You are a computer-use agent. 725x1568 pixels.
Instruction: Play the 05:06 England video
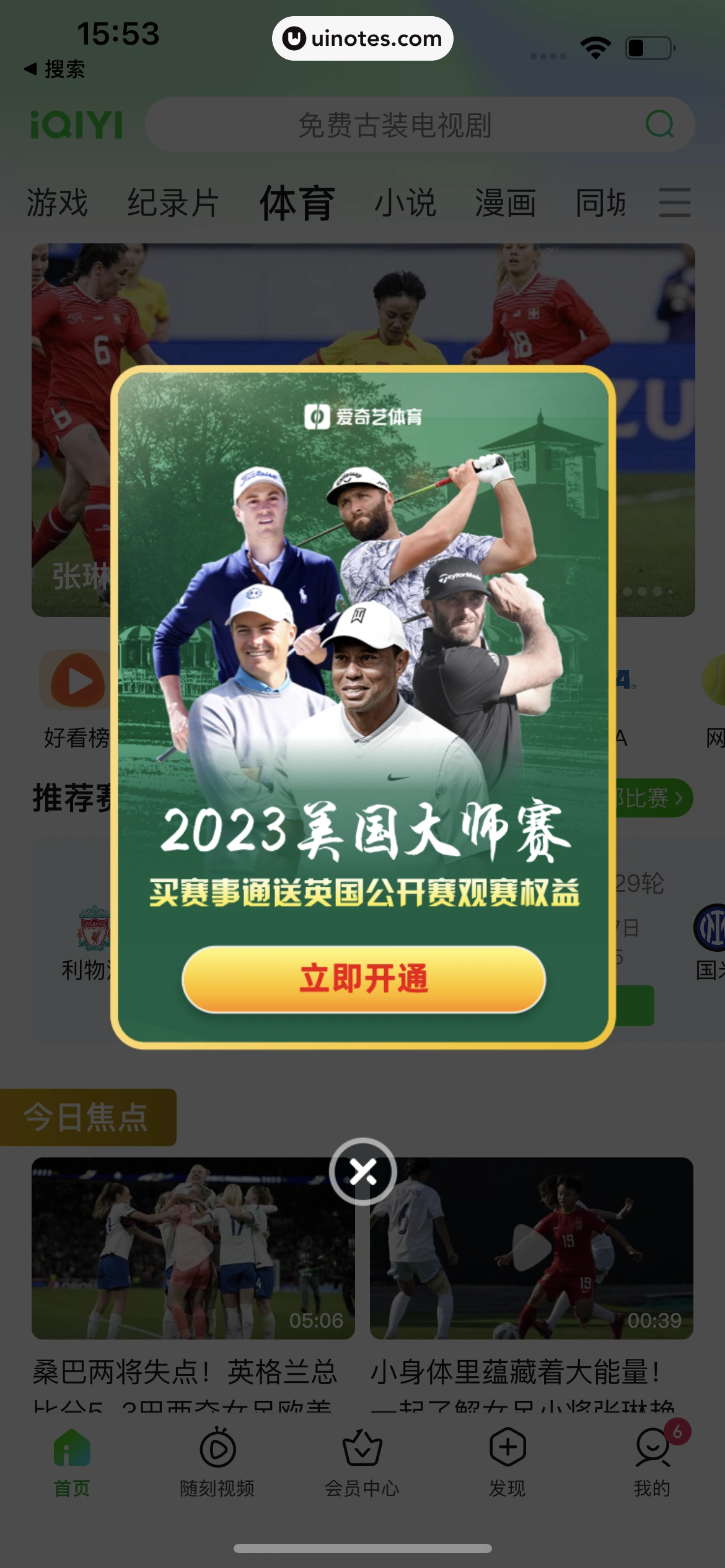tap(193, 1247)
